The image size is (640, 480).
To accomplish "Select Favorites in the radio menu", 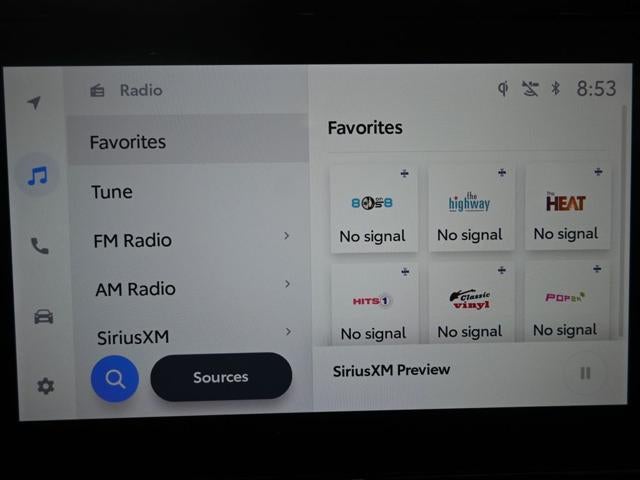I will coord(188,142).
